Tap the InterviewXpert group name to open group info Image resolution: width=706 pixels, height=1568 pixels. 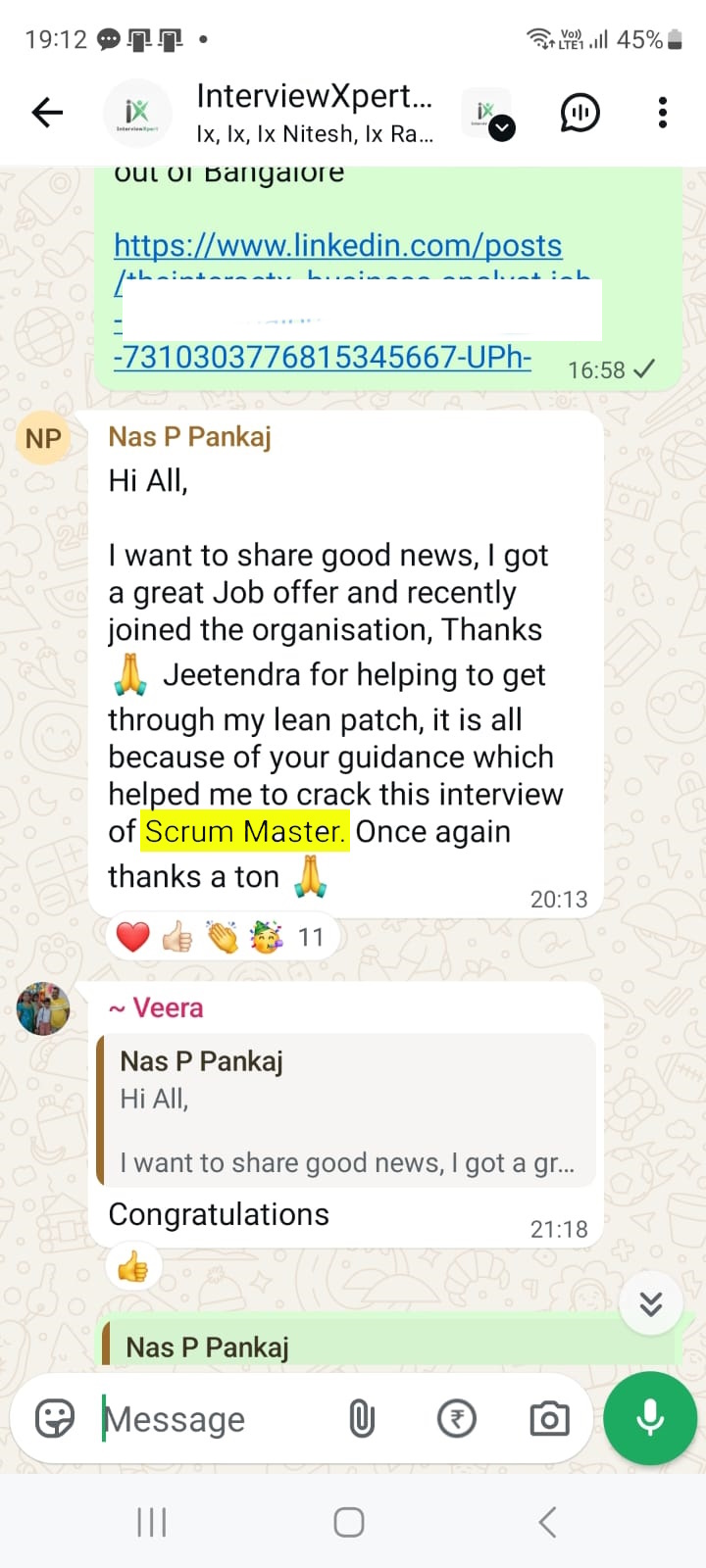314,96
